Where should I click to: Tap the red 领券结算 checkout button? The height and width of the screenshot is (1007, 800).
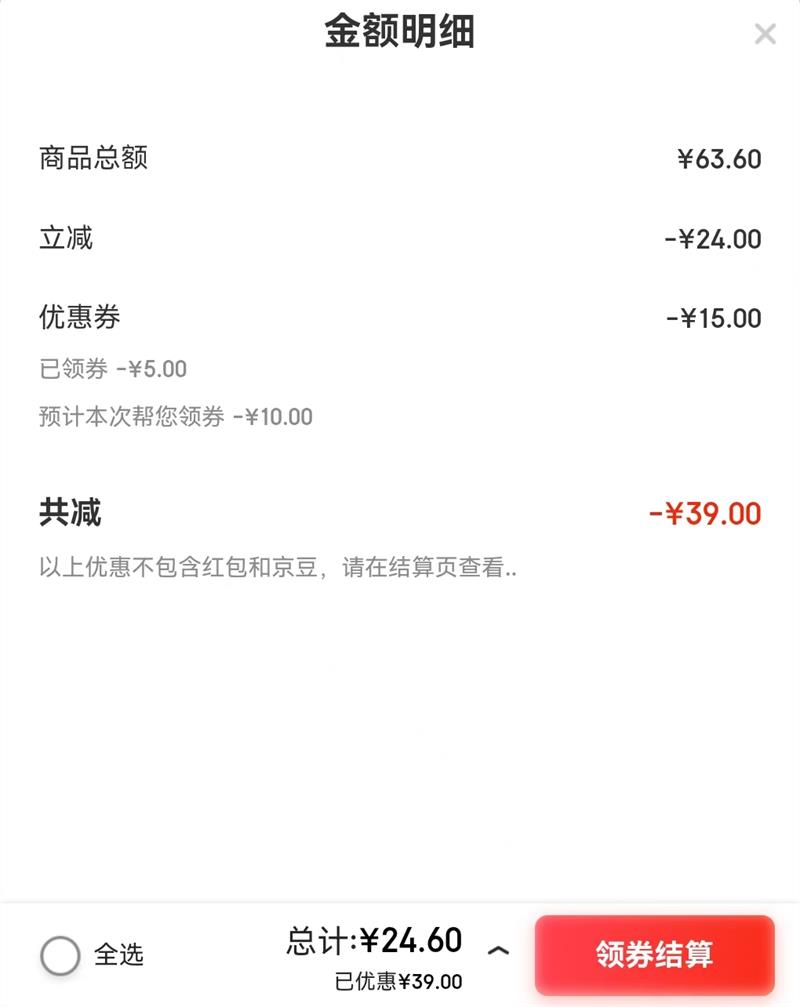tap(654, 954)
